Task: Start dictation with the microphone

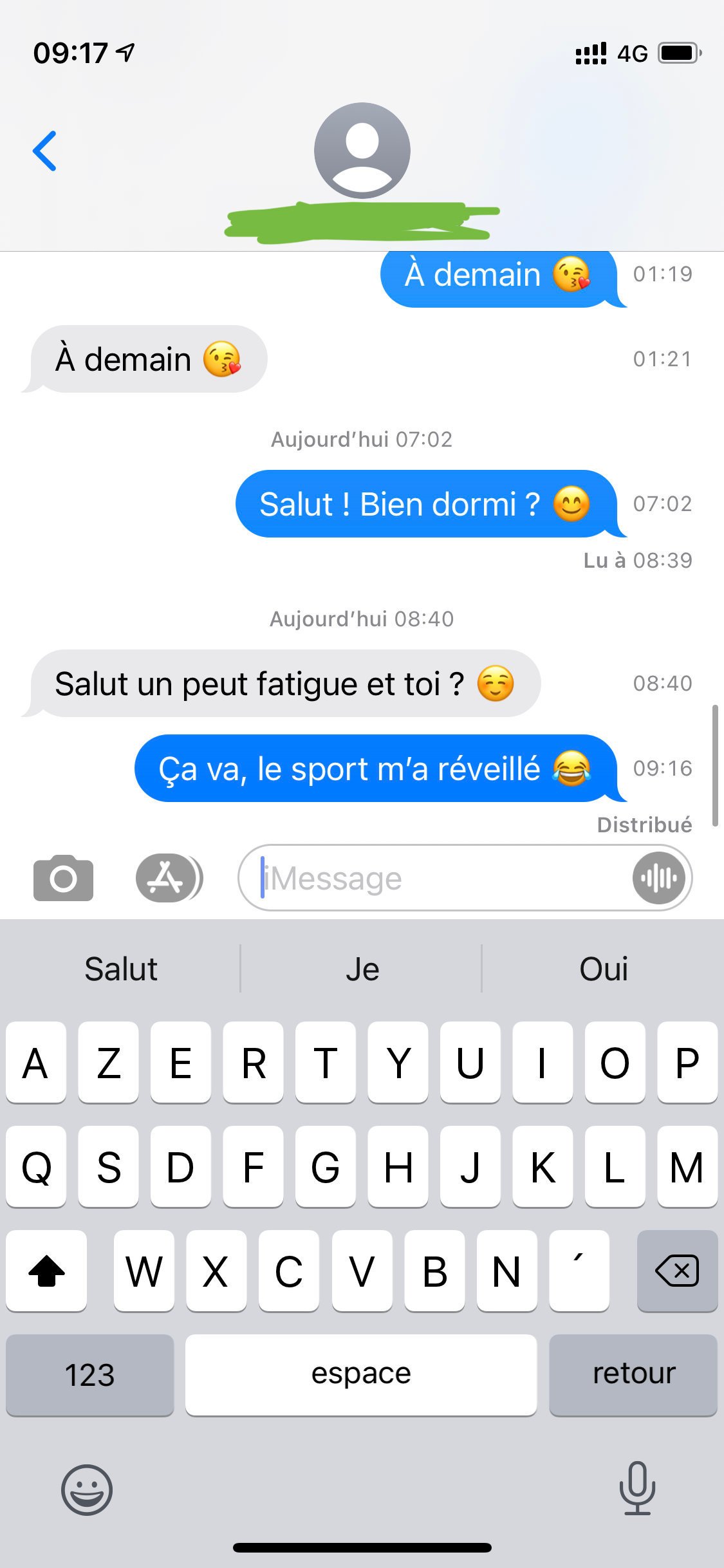Action: click(637, 1488)
